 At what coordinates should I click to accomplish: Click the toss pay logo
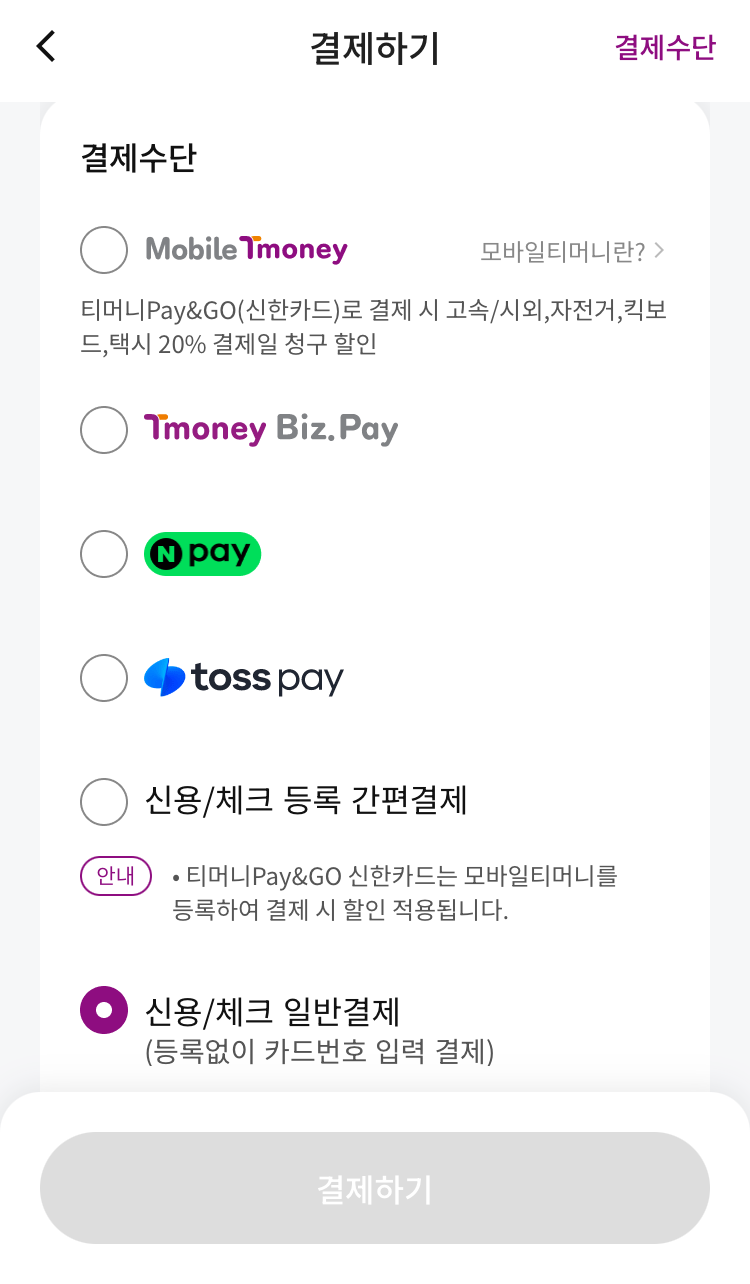(243, 678)
